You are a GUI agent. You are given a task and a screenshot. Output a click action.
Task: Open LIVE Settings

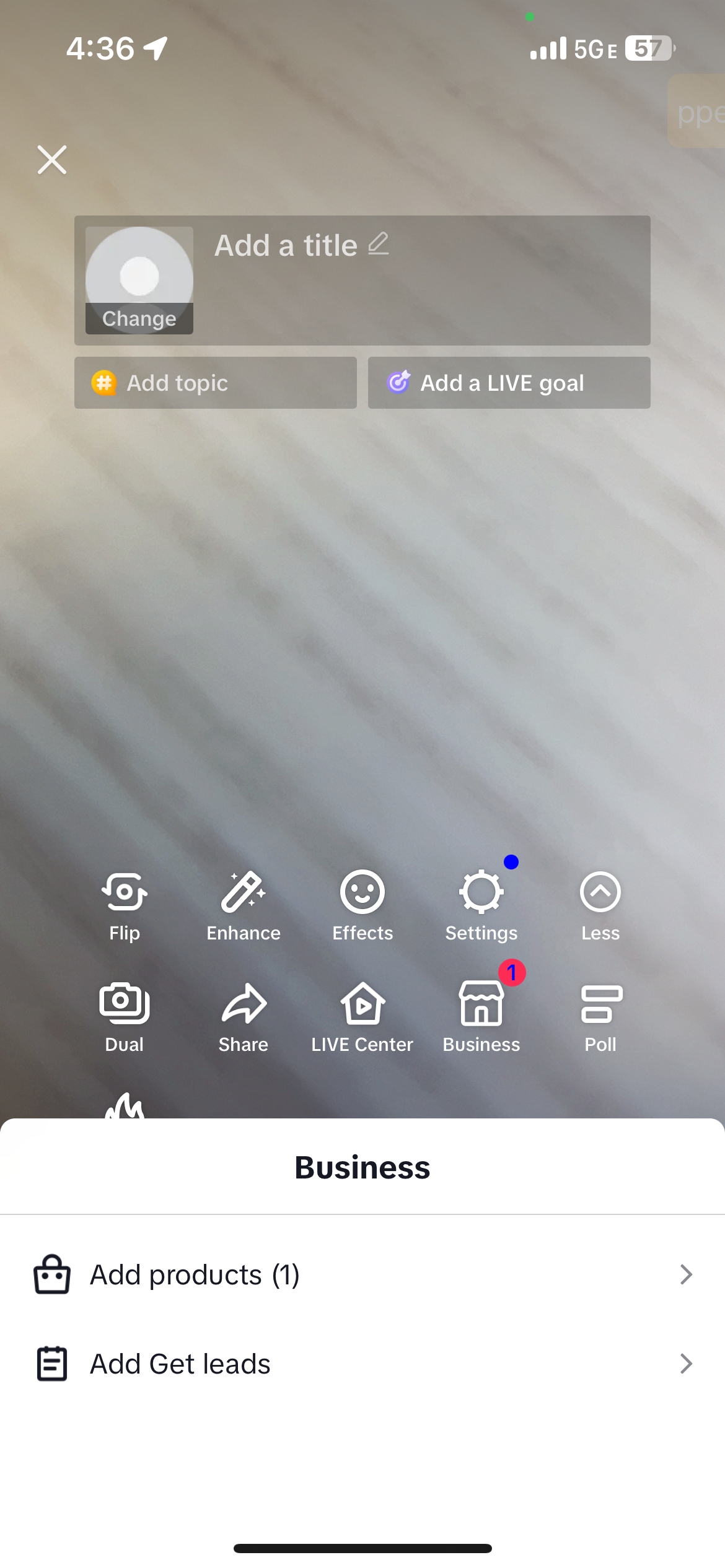coord(481,905)
